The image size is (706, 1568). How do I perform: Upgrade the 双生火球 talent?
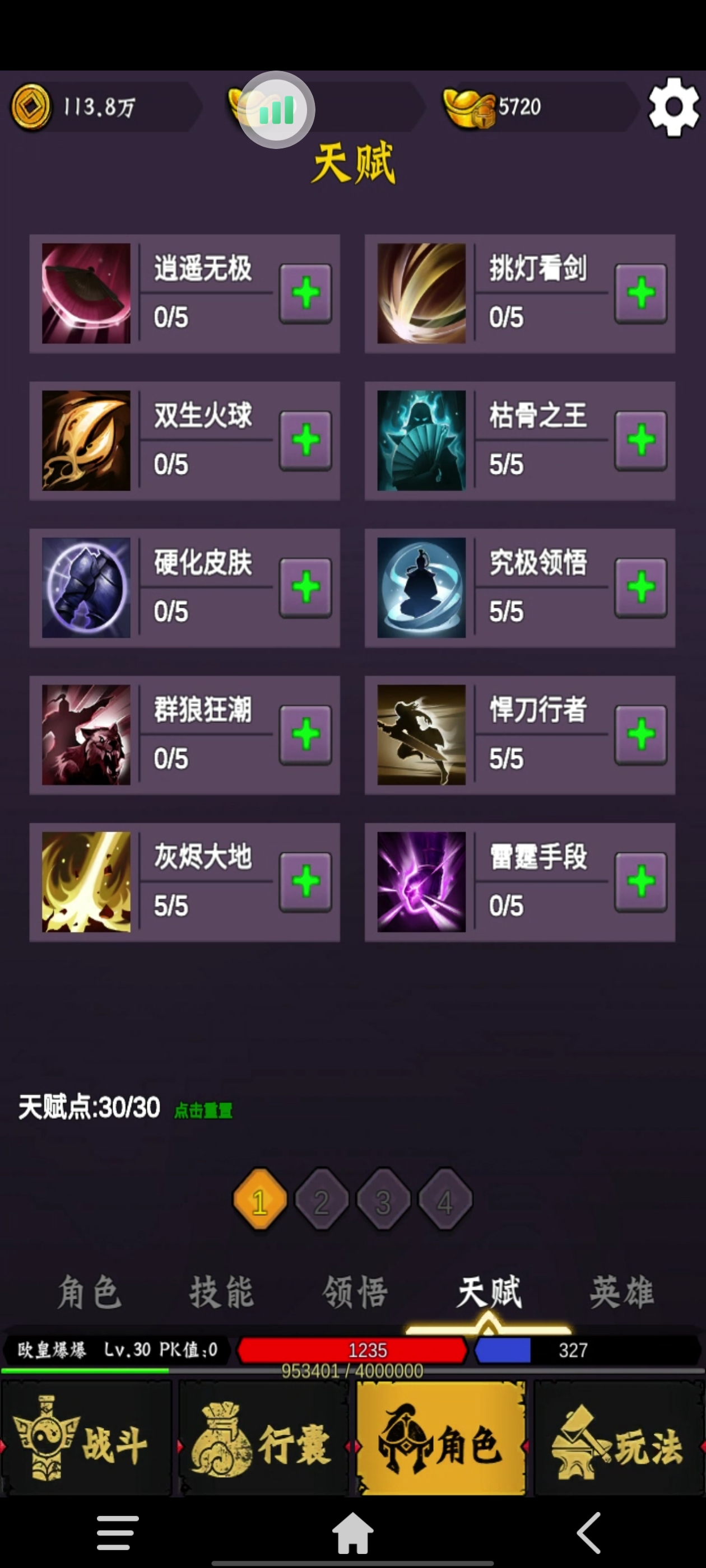[305, 441]
